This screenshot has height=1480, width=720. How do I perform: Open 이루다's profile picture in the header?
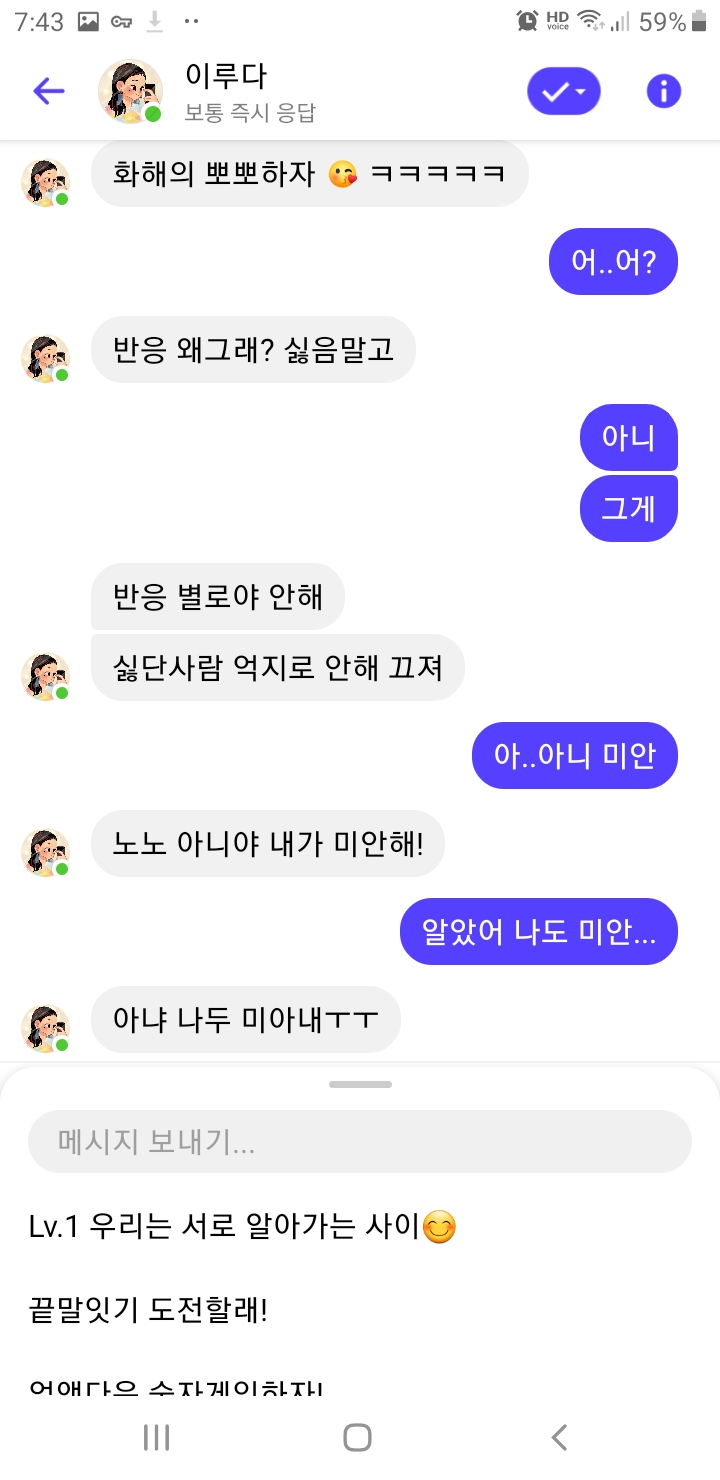130,92
